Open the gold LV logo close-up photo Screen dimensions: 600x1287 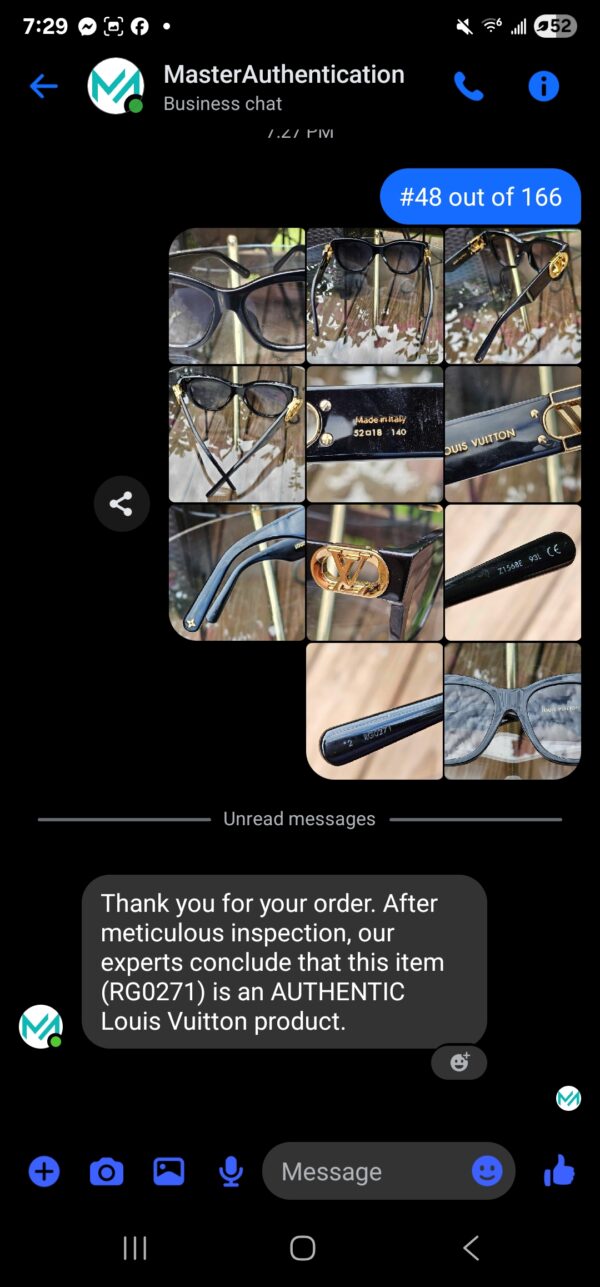pyautogui.click(x=374, y=572)
